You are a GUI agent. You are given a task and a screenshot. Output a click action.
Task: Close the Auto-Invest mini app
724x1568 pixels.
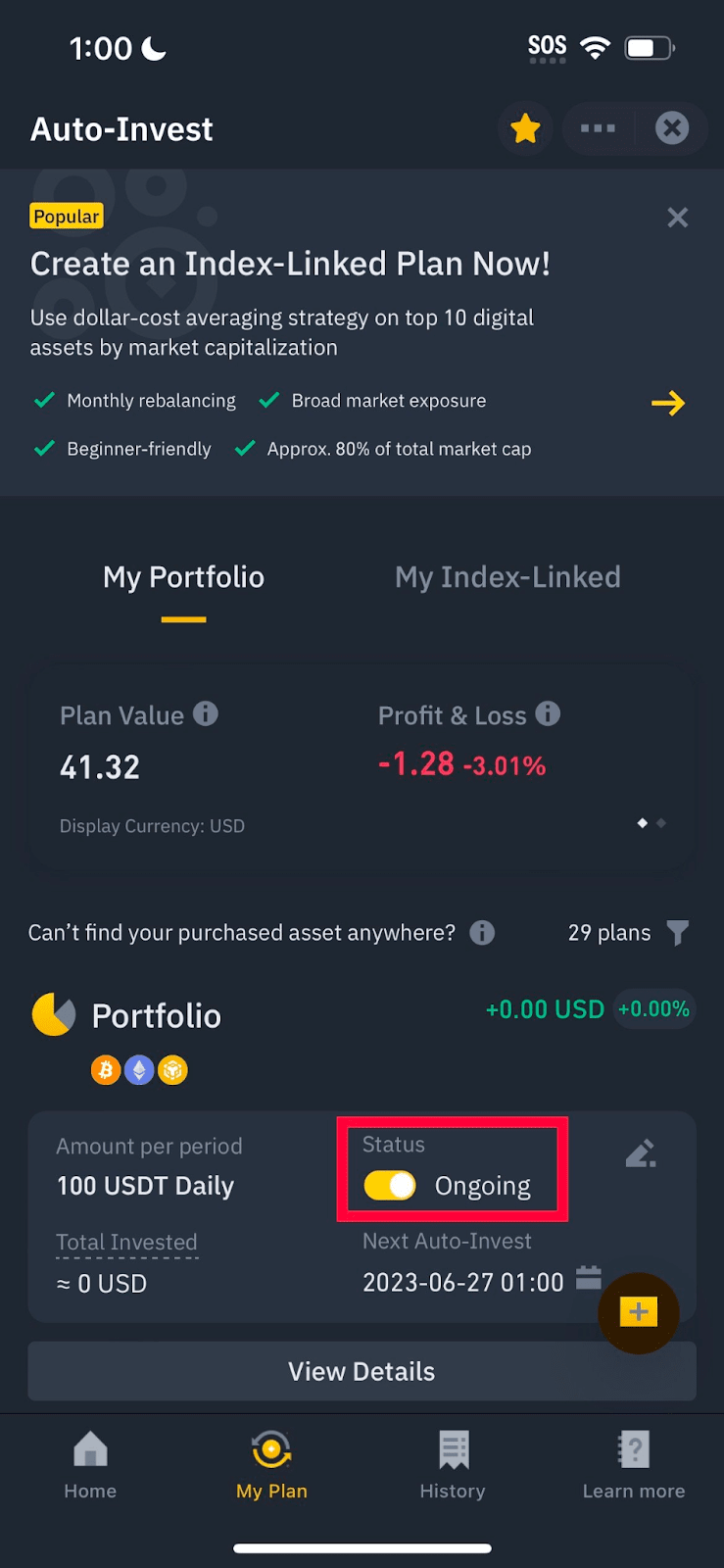[x=672, y=128]
